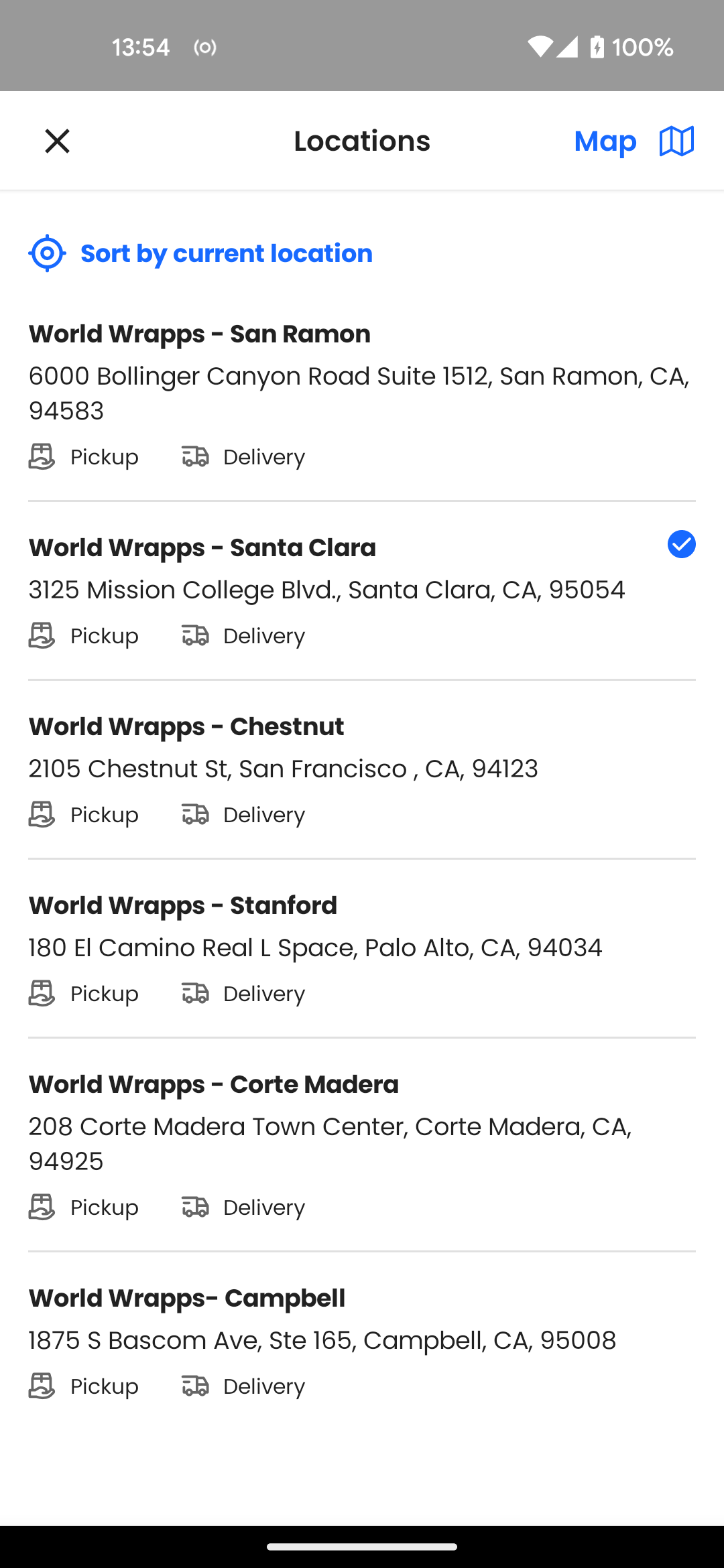Close the Locations screen
The width and height of the screenshot is (724, 1568).
click(x=57, y=141)
